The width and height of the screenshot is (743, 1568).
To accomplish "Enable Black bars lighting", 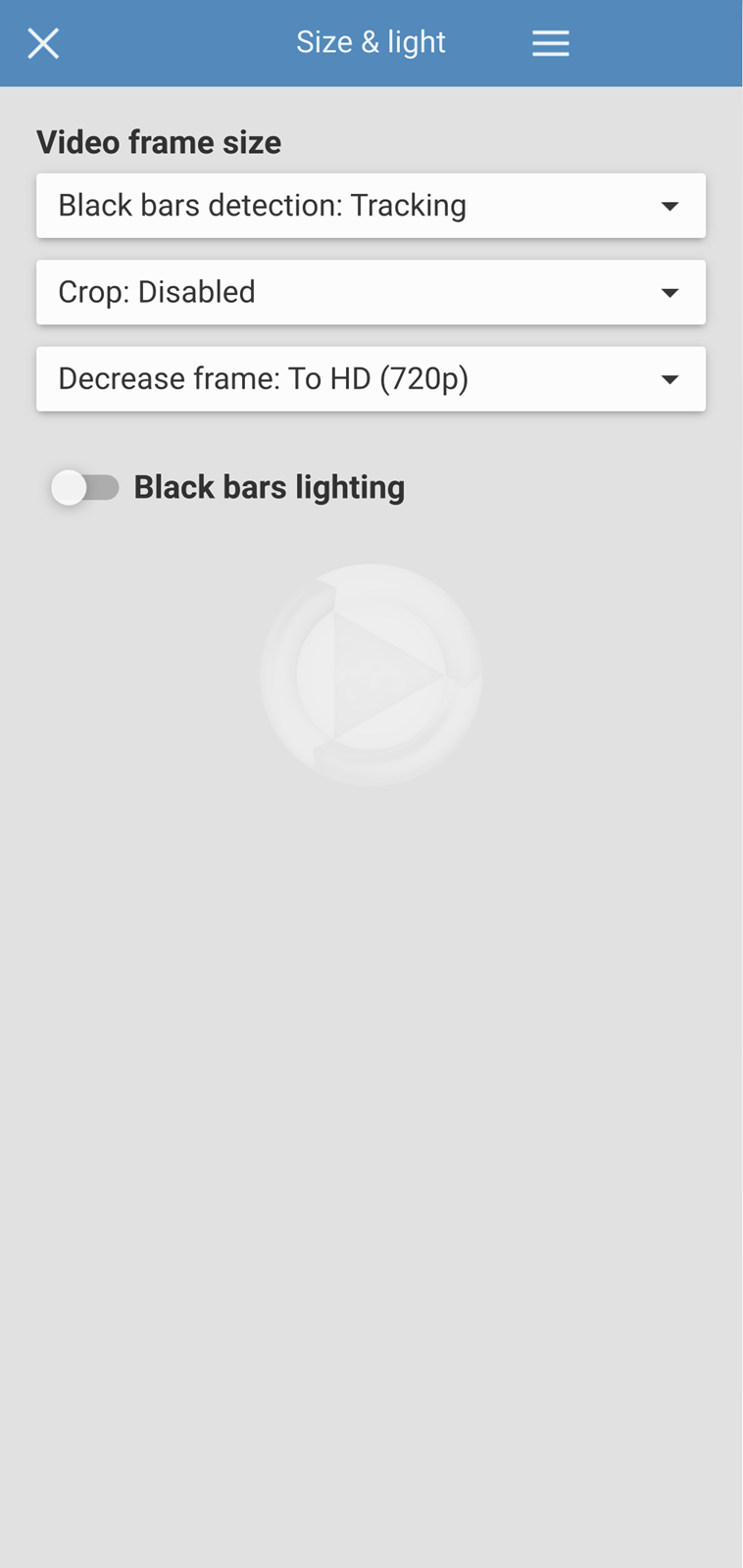I will coord(85,487).
